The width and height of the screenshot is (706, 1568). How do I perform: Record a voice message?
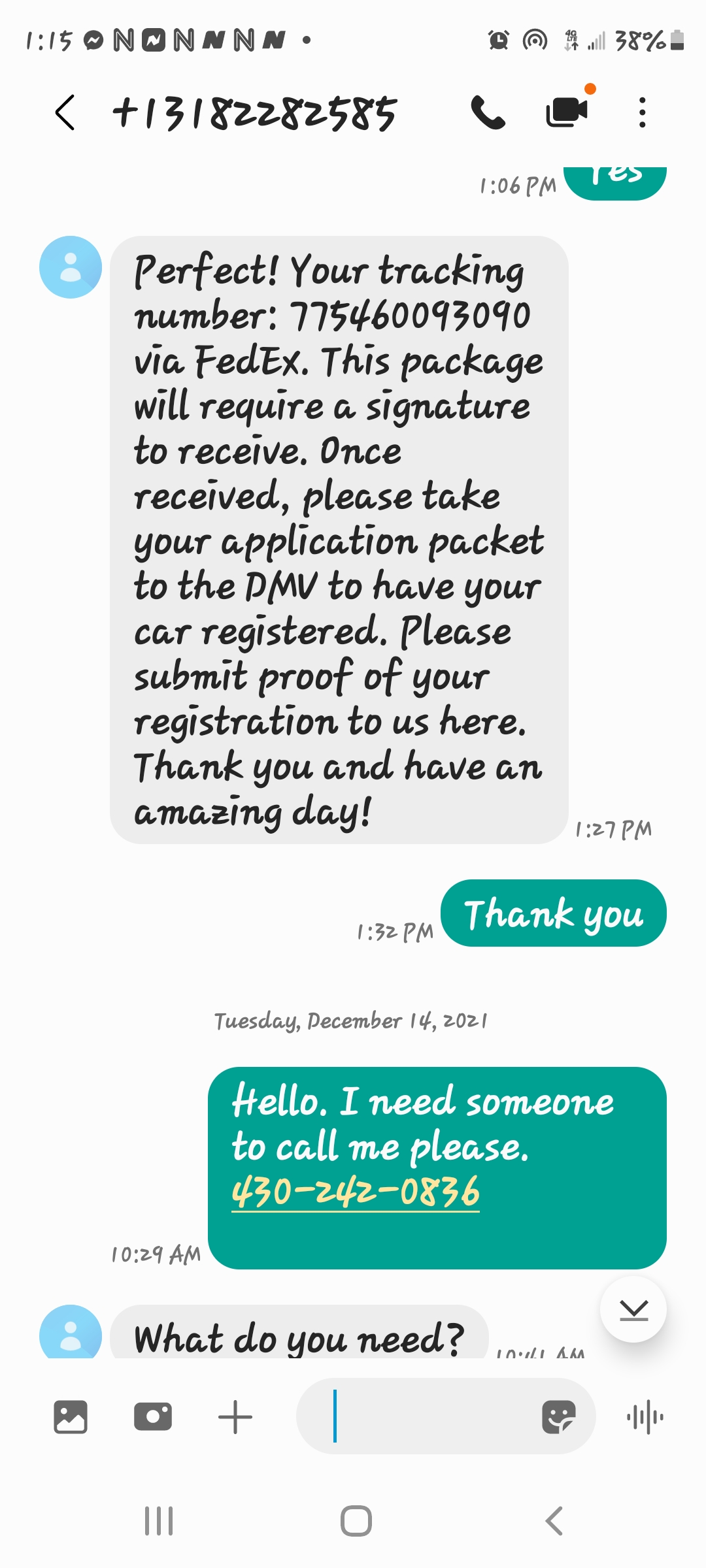(646, 1416)
